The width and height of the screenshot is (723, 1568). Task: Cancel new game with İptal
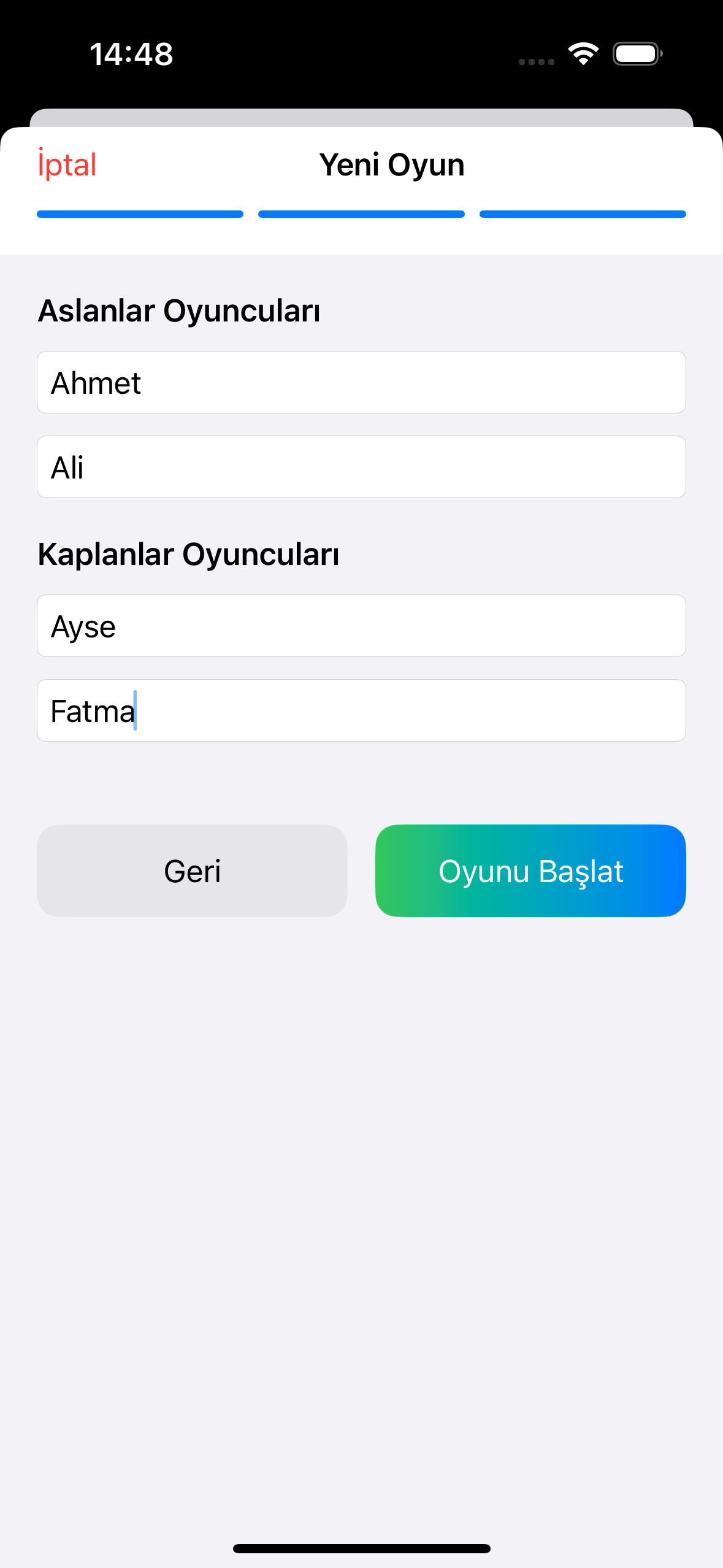(67, 165)
